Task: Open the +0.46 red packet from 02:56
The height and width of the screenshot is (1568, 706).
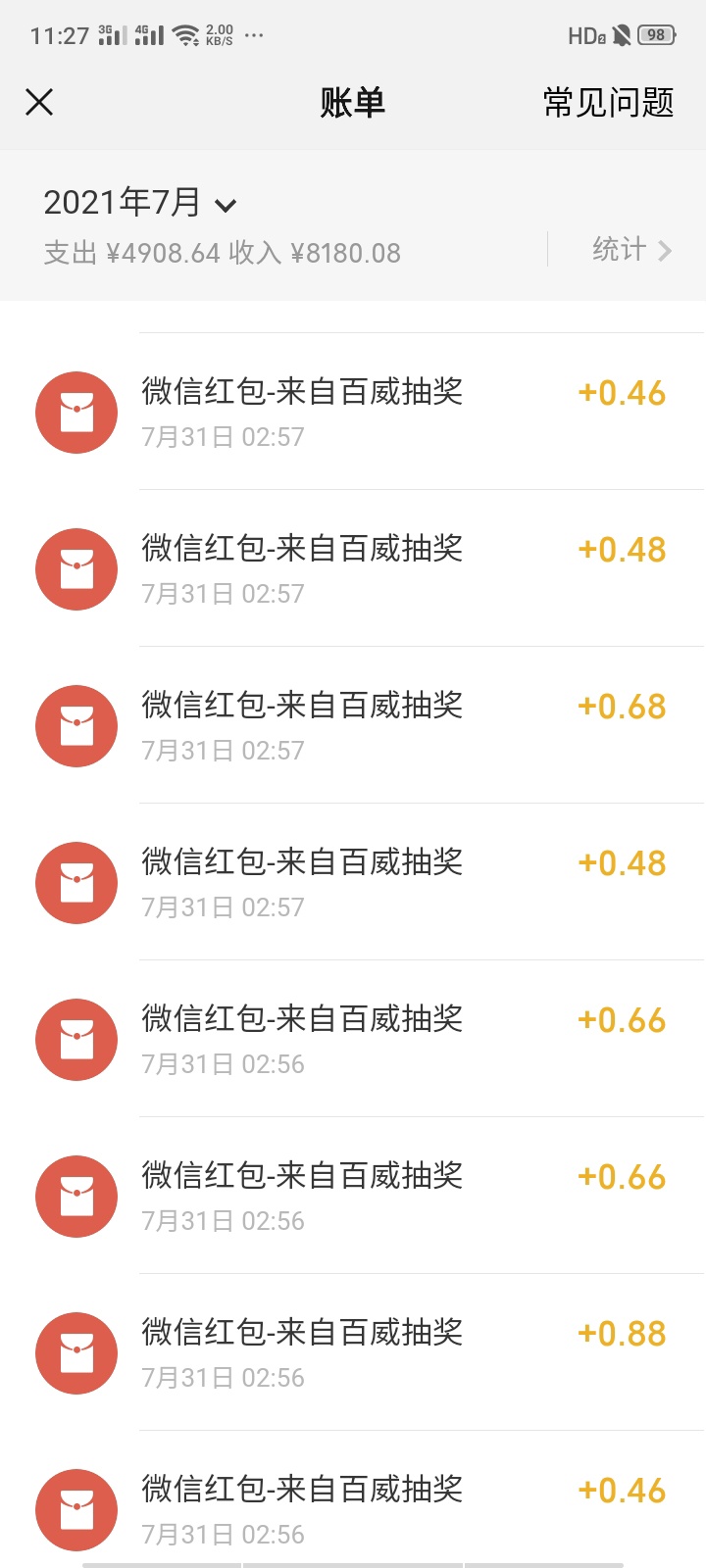Action: coord(353,1499)
